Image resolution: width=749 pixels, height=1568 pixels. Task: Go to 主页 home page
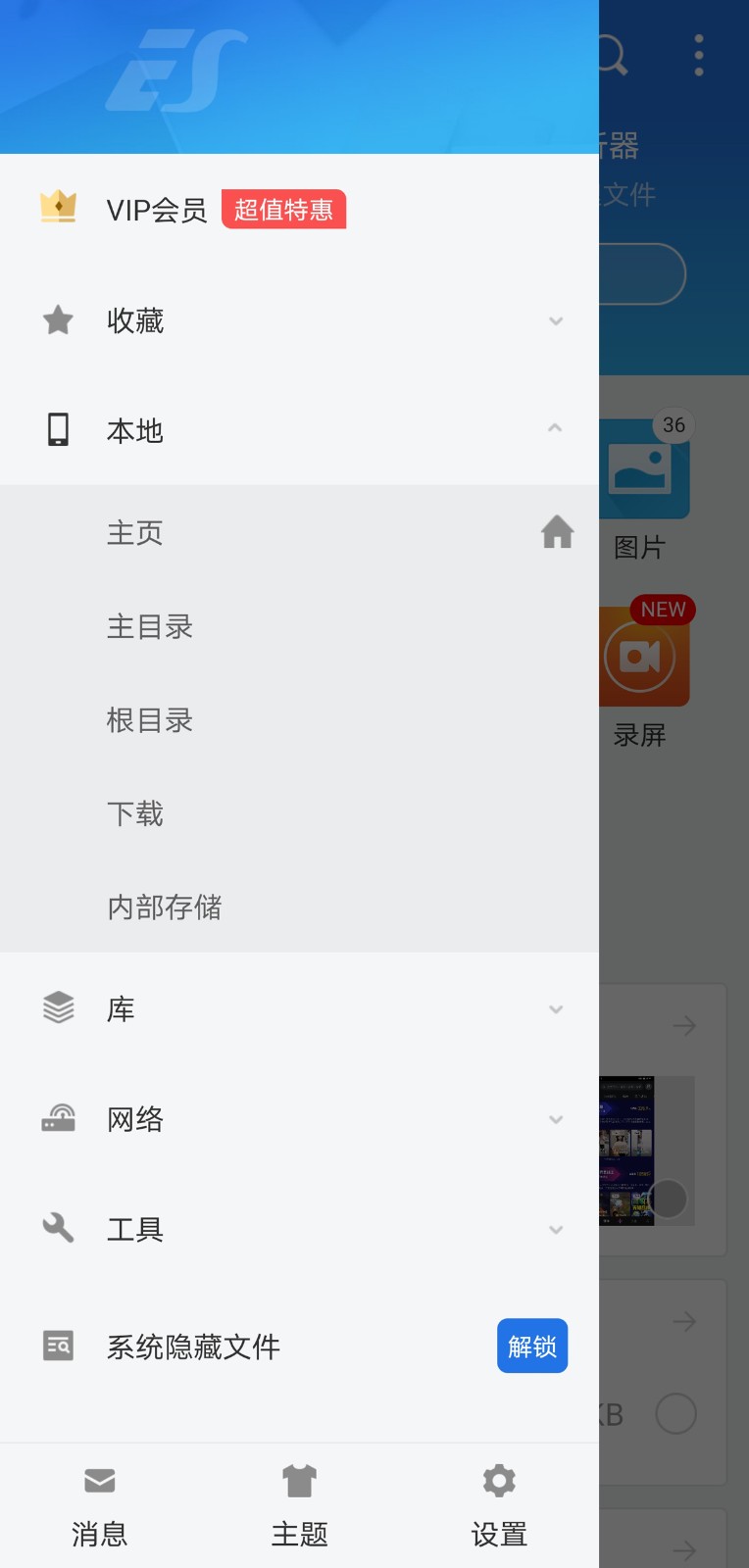tap(299, 532)
